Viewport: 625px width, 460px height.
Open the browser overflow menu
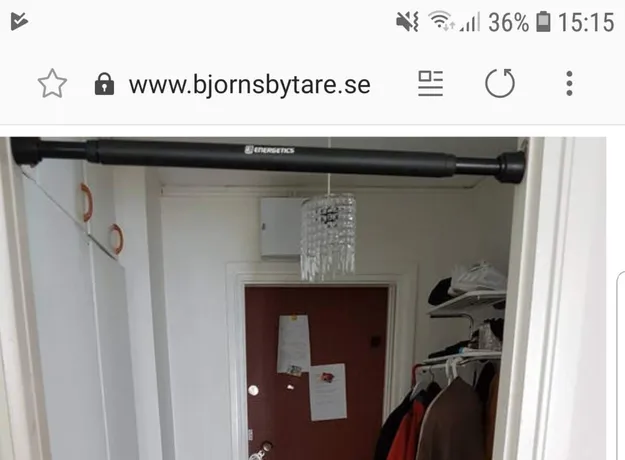click(569, 84)
